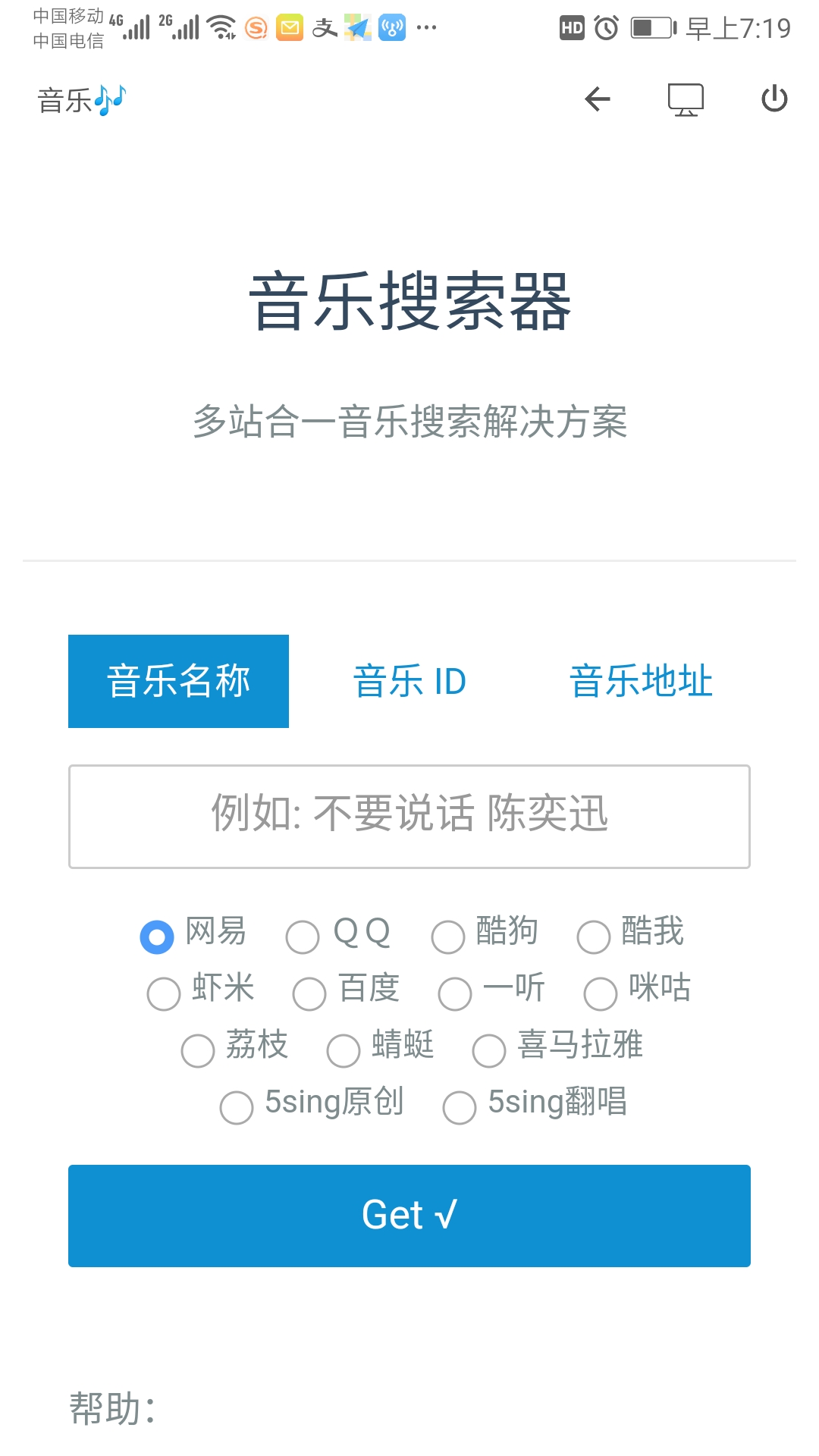Switch to the 音乐地址 tab
Image resolution: width=819 pixels, height=1456 pixels.
(641, 681)
